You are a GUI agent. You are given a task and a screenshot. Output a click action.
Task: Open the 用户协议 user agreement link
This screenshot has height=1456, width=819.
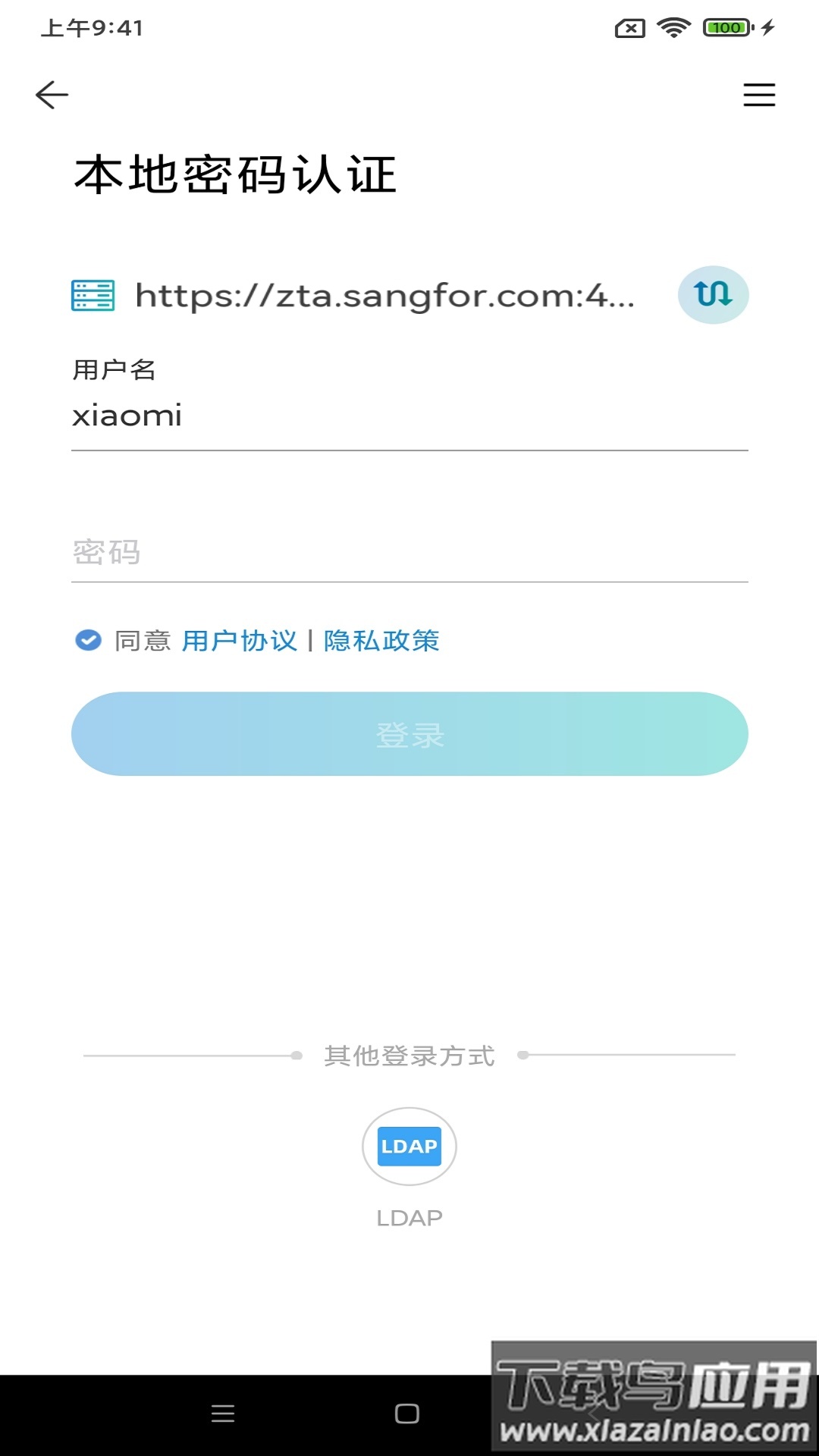pos(240,641)
